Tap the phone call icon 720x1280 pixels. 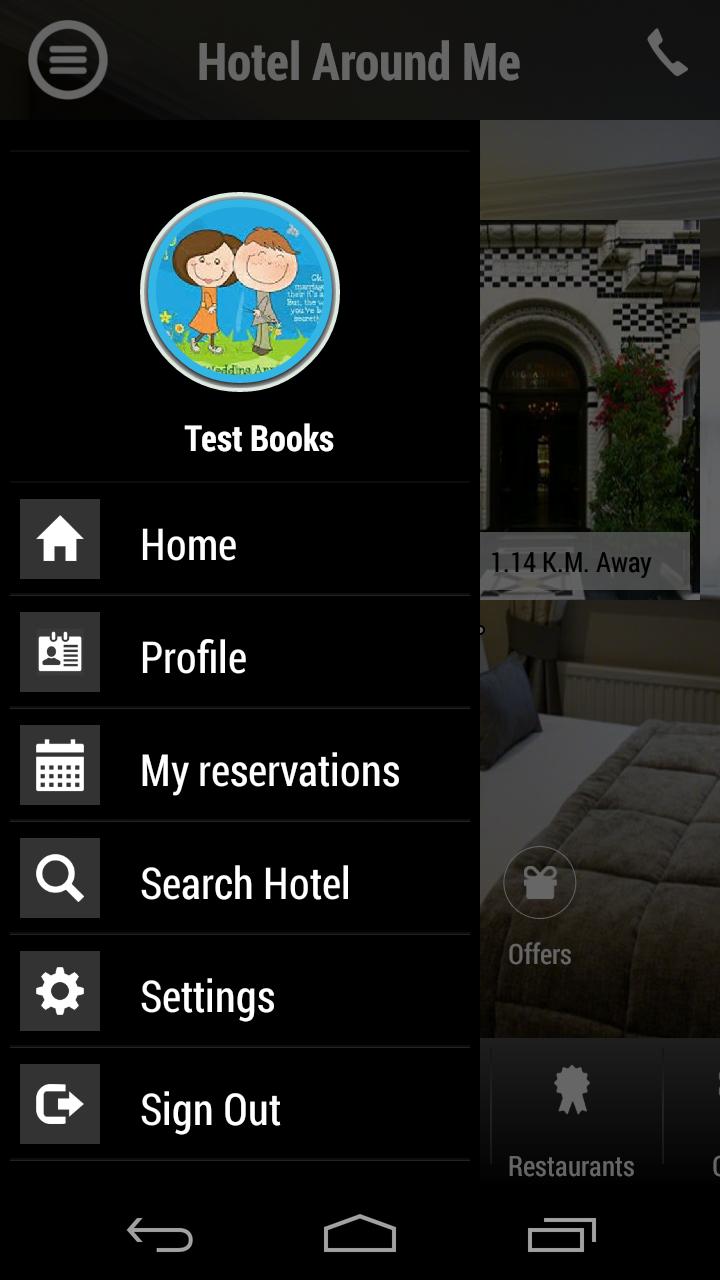[668, 57]
